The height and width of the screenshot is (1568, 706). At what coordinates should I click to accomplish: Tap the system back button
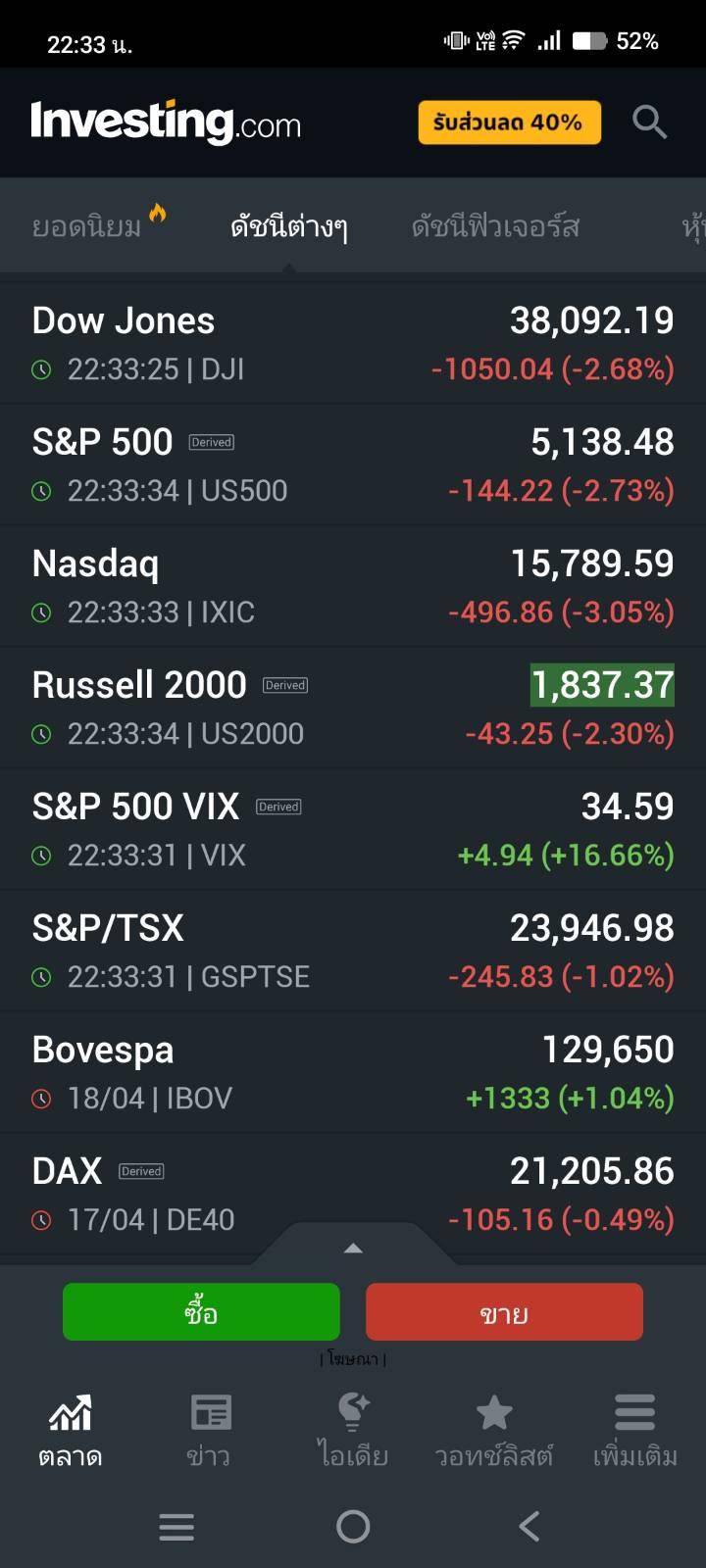click(529, 1526)
